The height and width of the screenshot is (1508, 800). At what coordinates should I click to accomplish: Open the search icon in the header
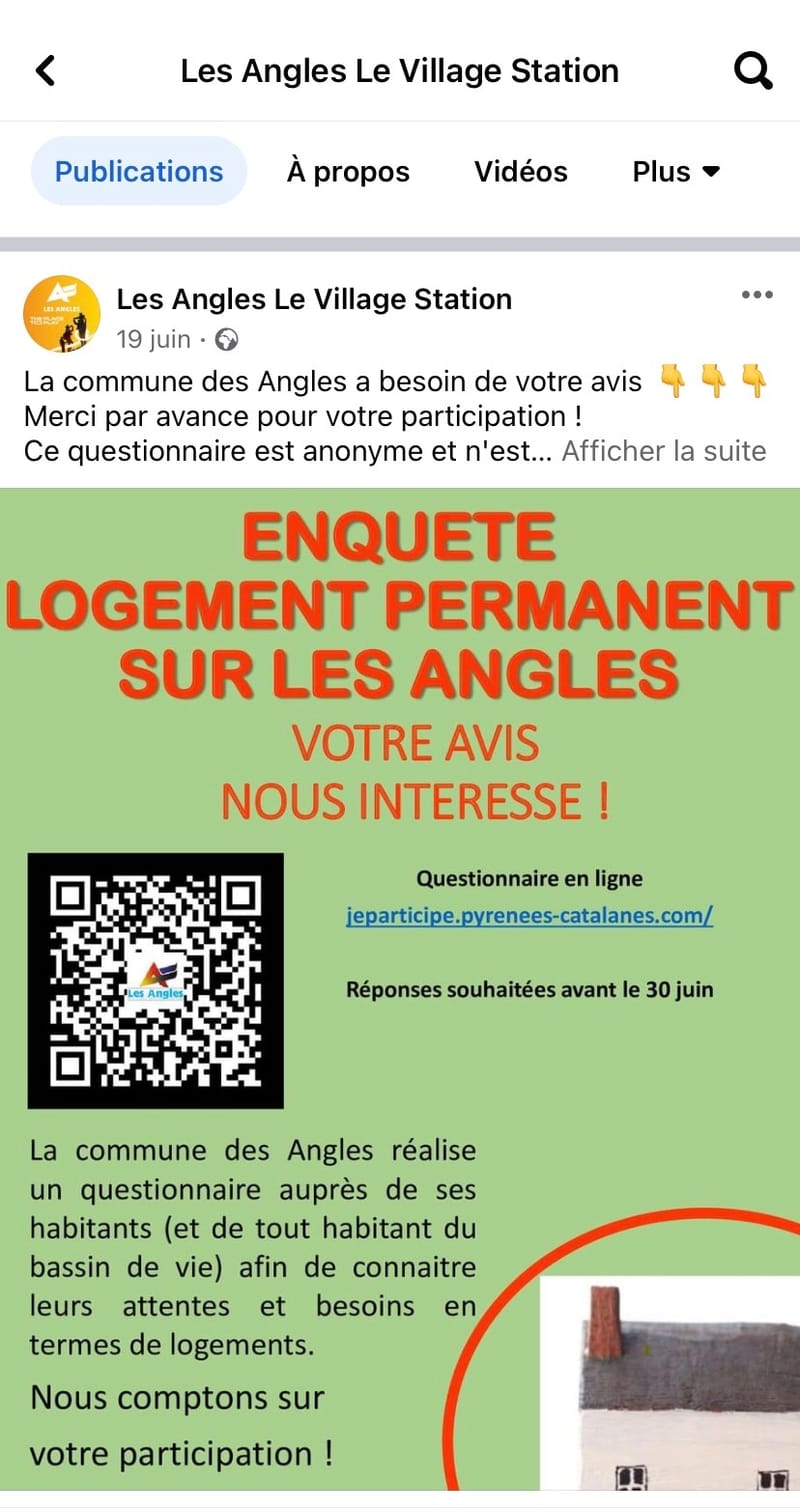[x=753, y=70]
